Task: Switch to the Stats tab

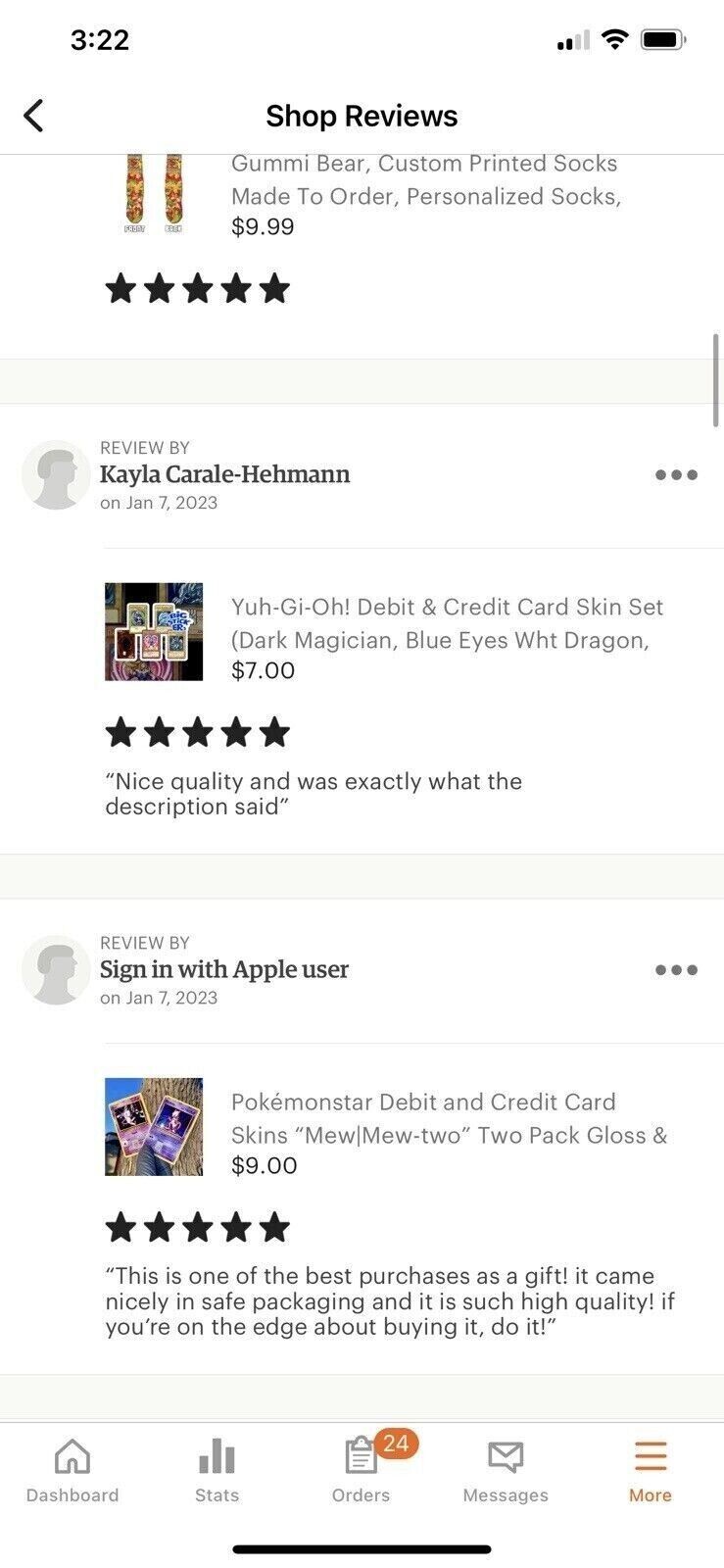Action: (217, 1470)
